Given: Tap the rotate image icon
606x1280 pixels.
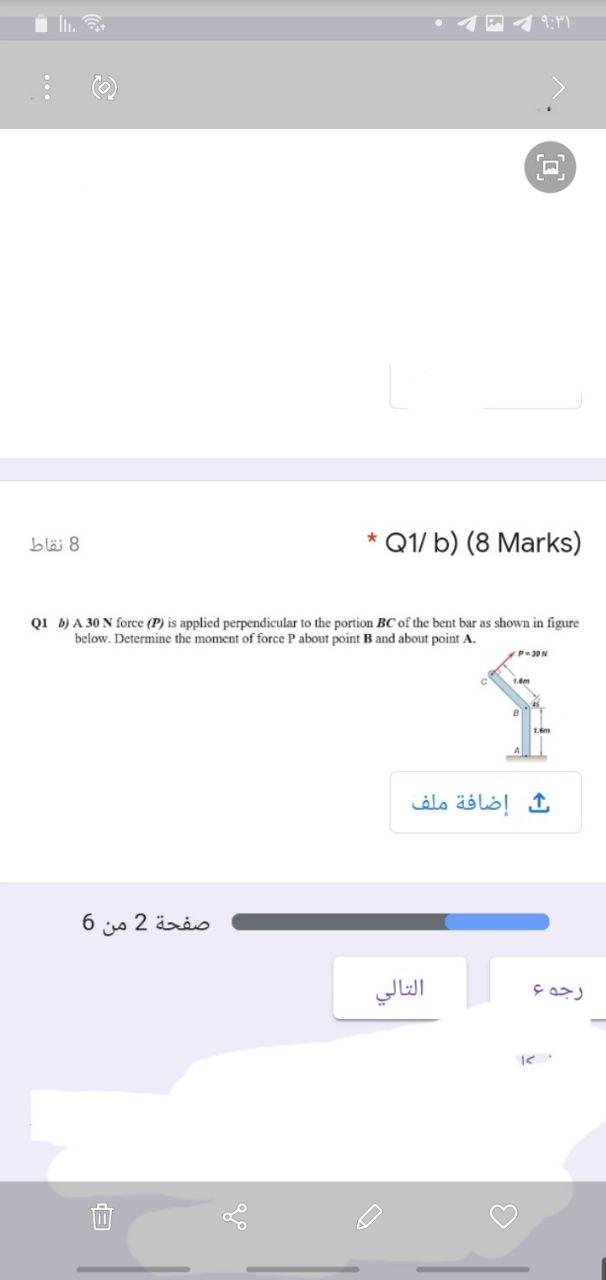Looking at the screenshot, I should pos(106,87).
